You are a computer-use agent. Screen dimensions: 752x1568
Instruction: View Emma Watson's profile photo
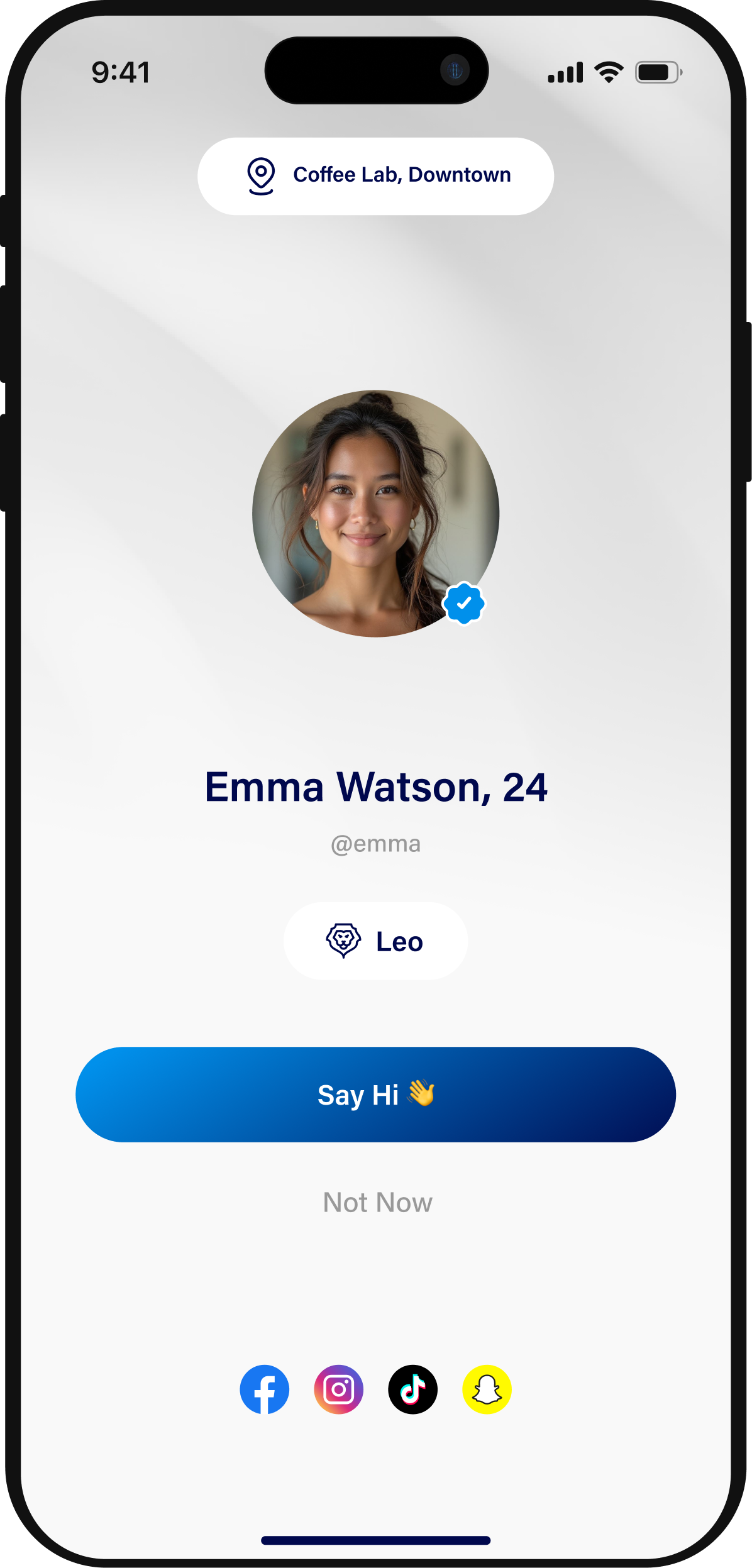coord(375,513)
